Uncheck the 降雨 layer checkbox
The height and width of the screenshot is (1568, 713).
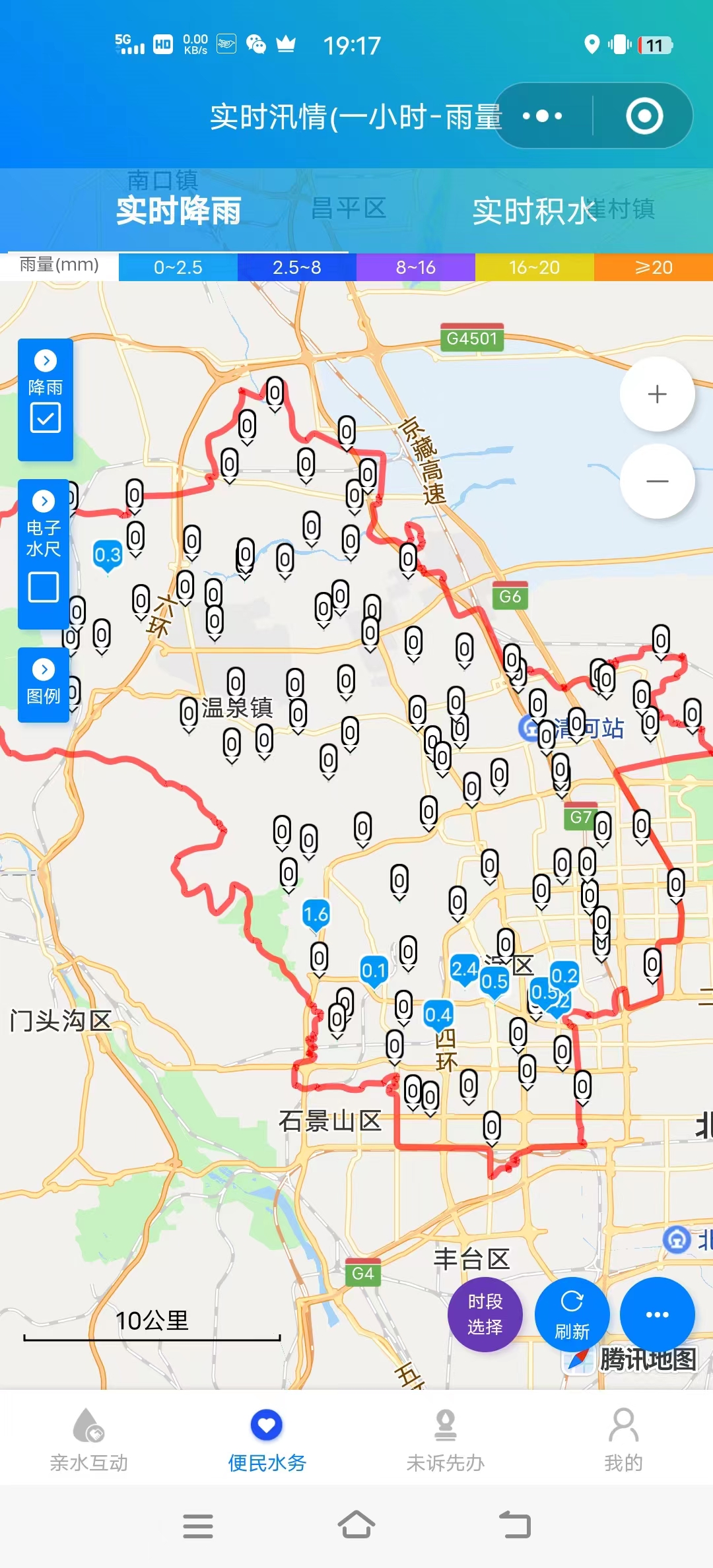(x=45, y=418)
